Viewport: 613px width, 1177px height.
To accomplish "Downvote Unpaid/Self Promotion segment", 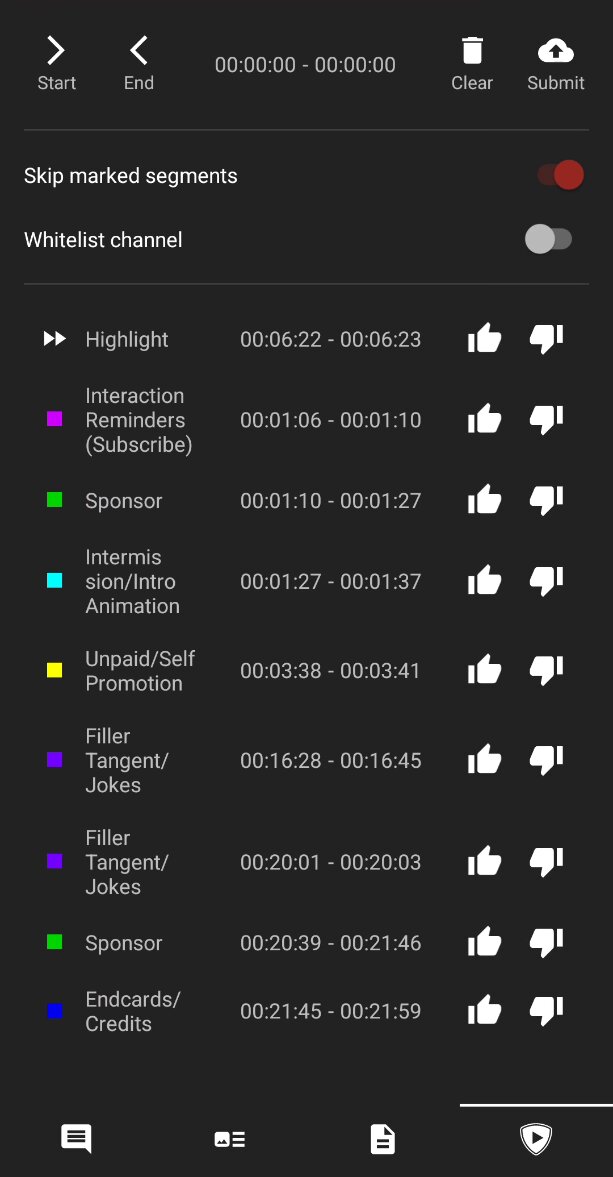I will (546, 670).
